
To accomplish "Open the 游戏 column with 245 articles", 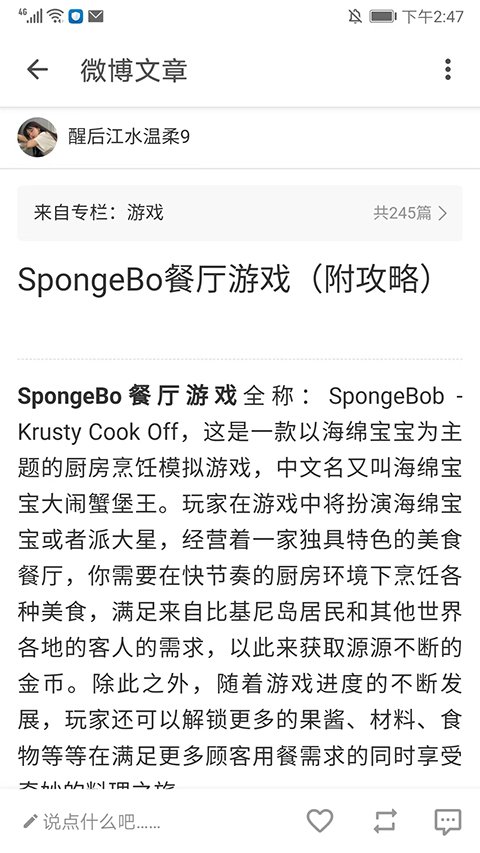I will tap(240, 213).
